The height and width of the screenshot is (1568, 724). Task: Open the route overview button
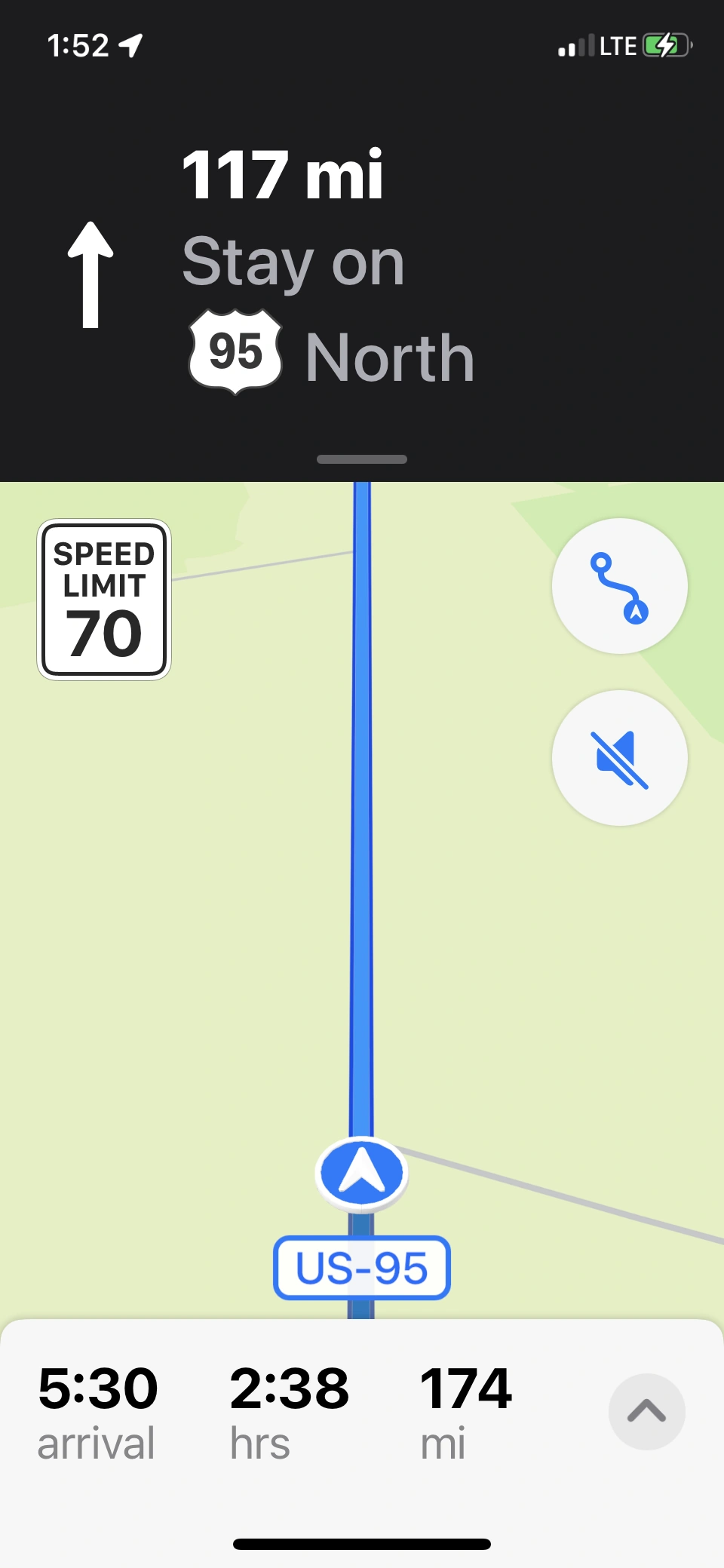click(x=619, y=586)
